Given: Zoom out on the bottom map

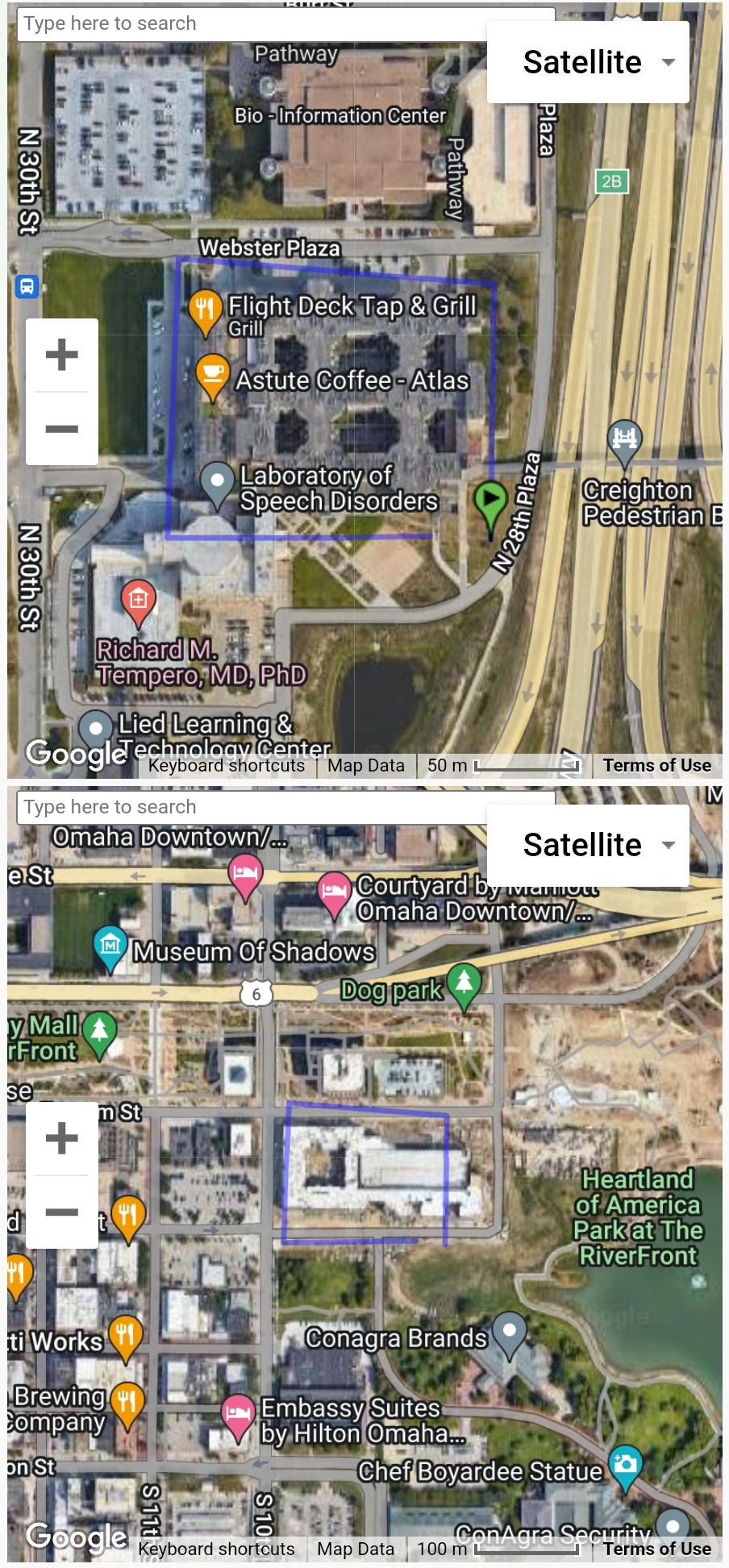Looking at the screenshot, I should pos(62,1212).
